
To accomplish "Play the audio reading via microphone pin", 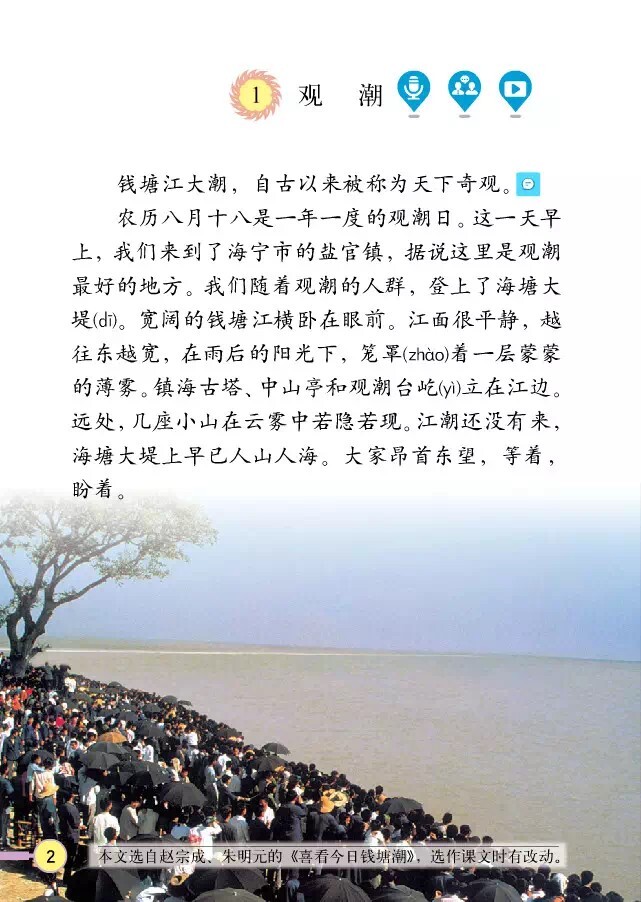I will tap(413, 90).
